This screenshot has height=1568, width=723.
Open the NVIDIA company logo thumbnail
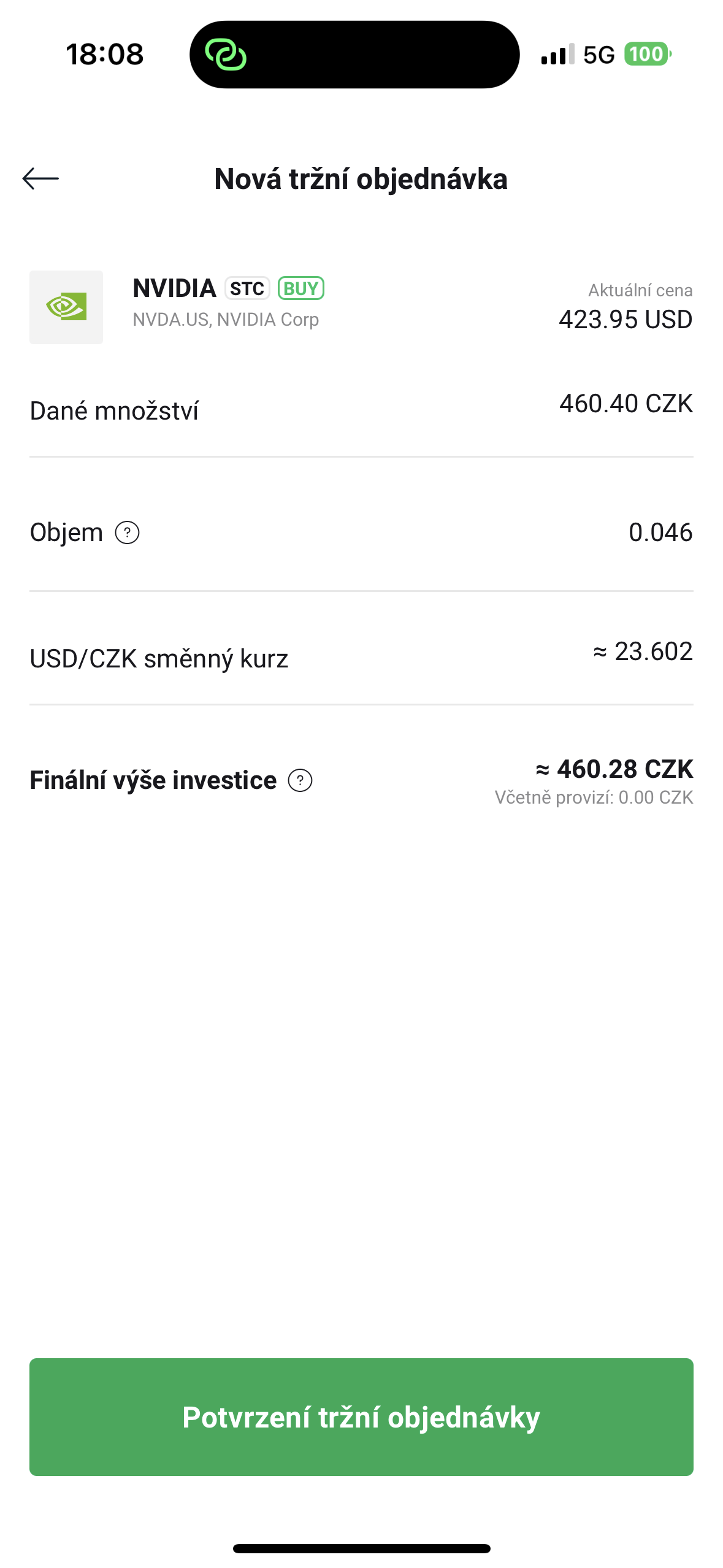[x=66, y=307]
